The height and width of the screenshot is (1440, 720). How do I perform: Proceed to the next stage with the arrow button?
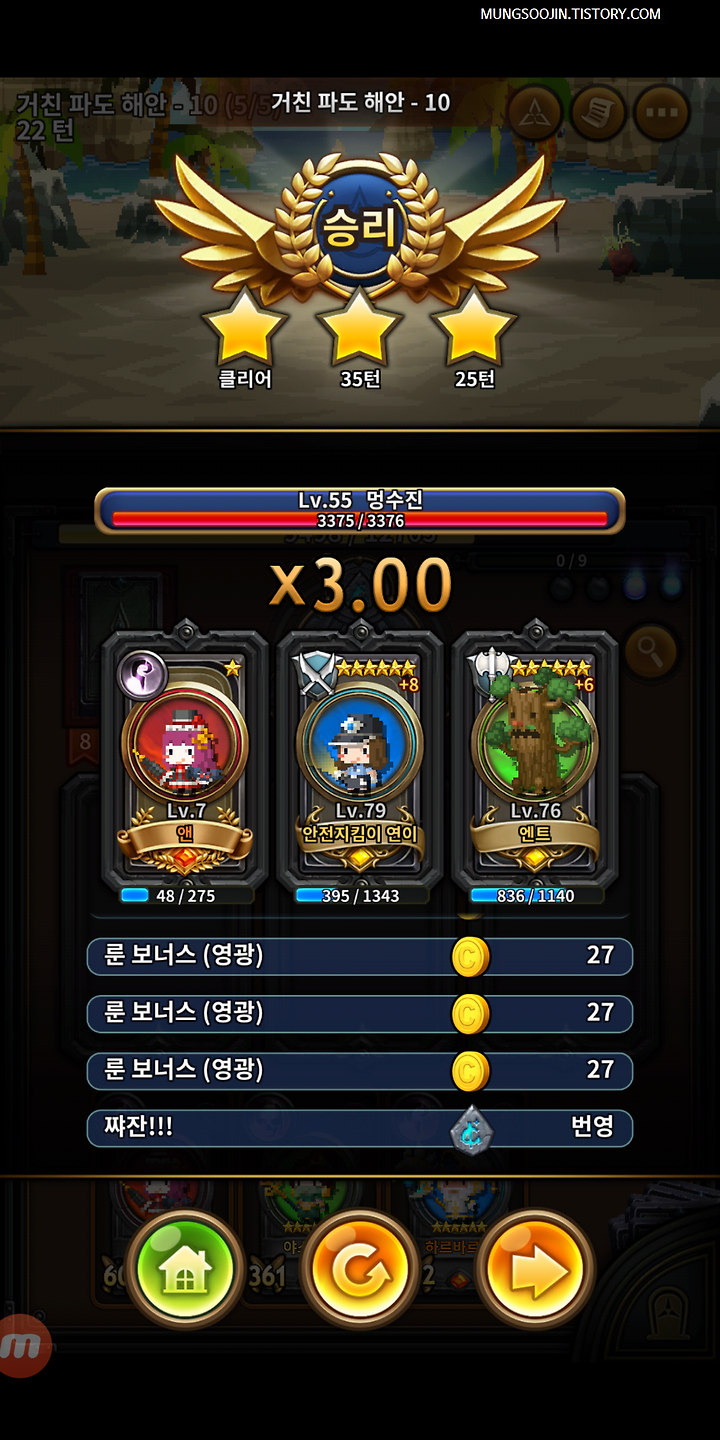[536, 1269]
